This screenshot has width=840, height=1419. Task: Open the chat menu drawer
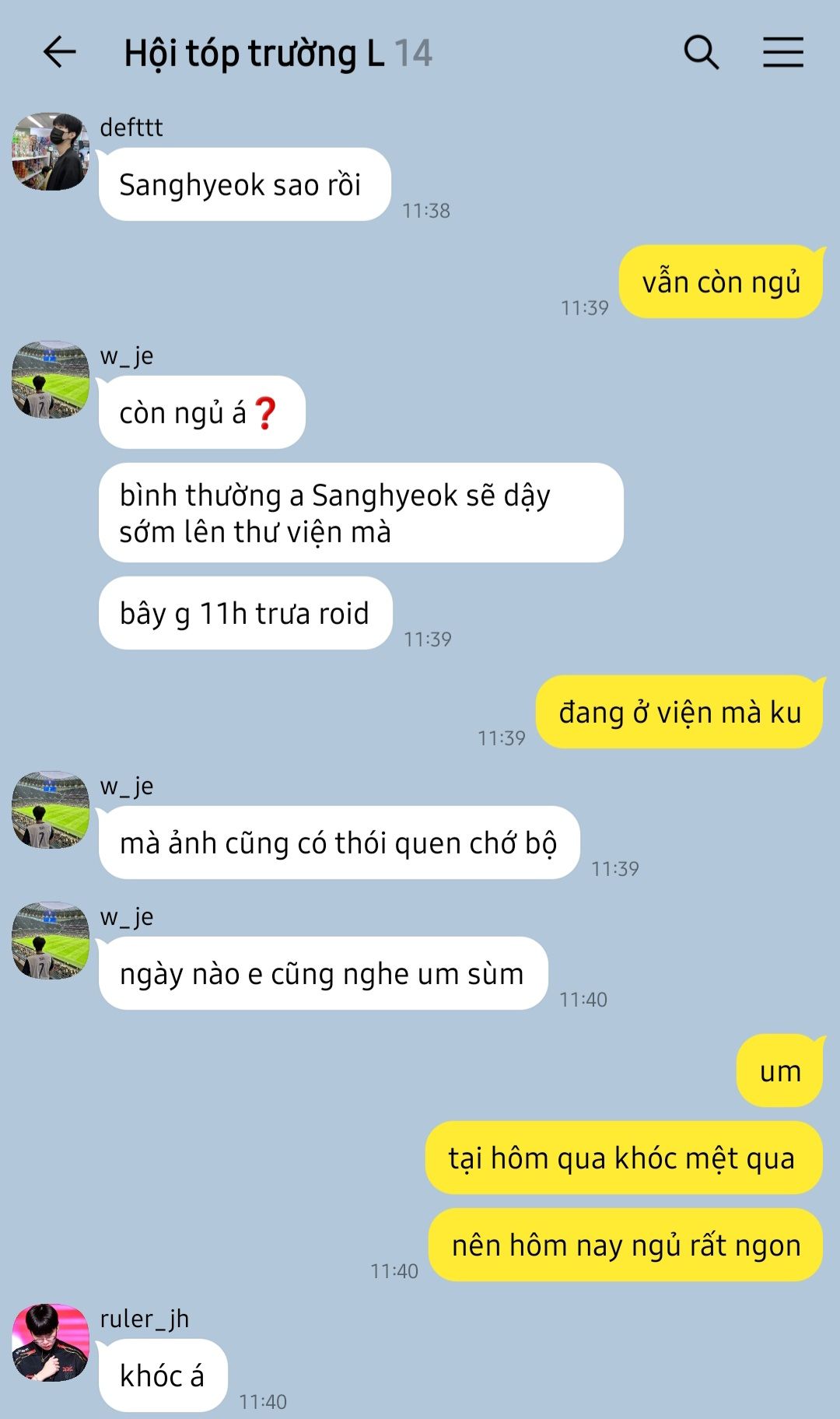pyautogui.click(x=782, y=53)
